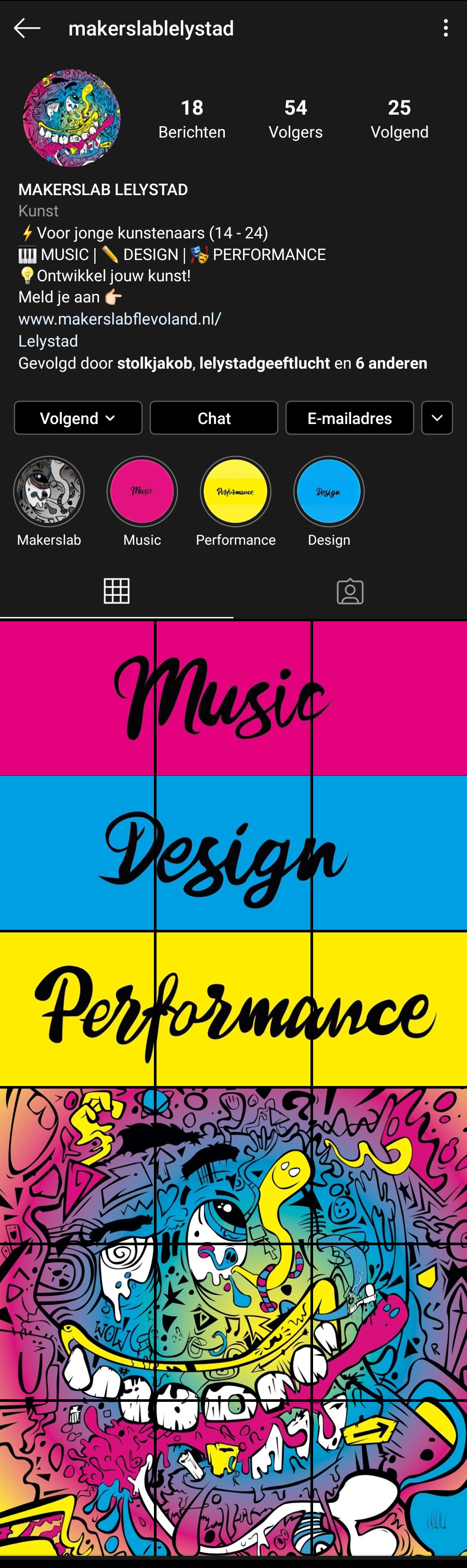Expand suggested accounts chevron button
The height and width of the screenshot is (1568, 467).
tap(437, 418)
